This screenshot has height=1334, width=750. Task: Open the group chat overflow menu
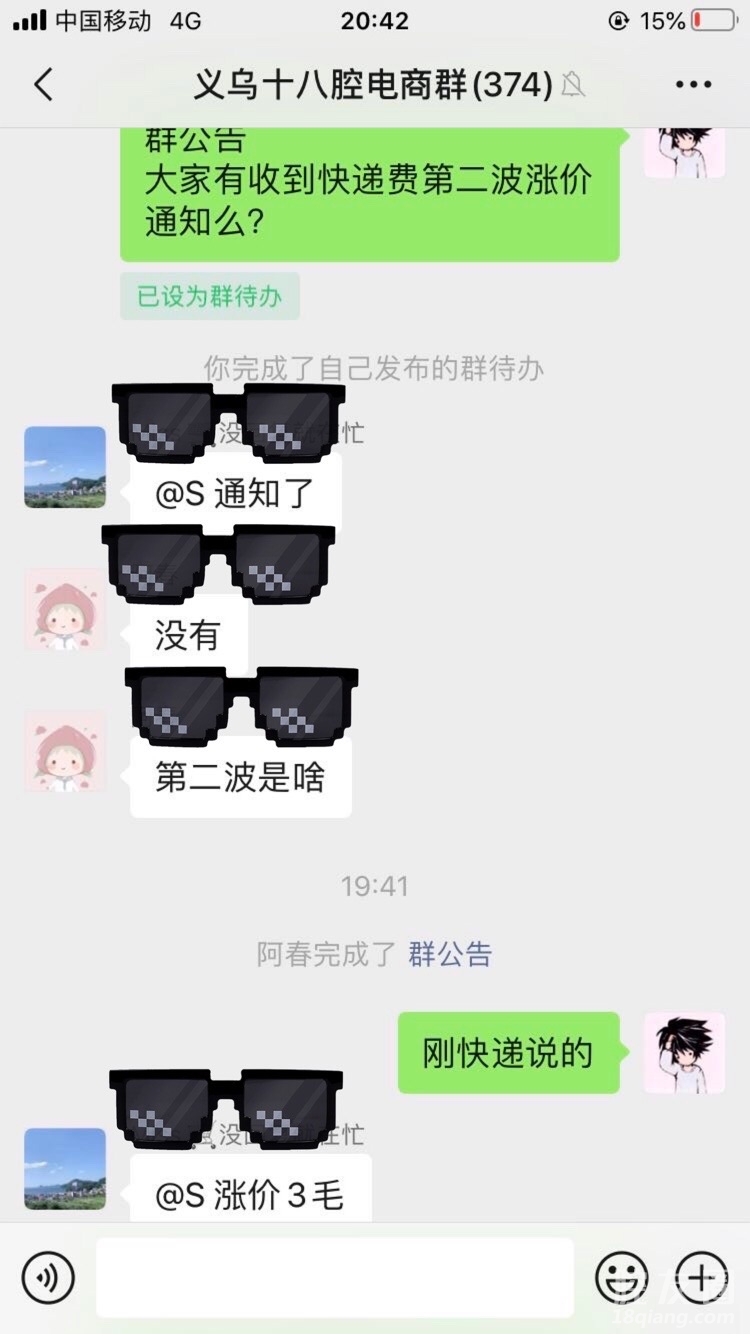coord(693,85)
